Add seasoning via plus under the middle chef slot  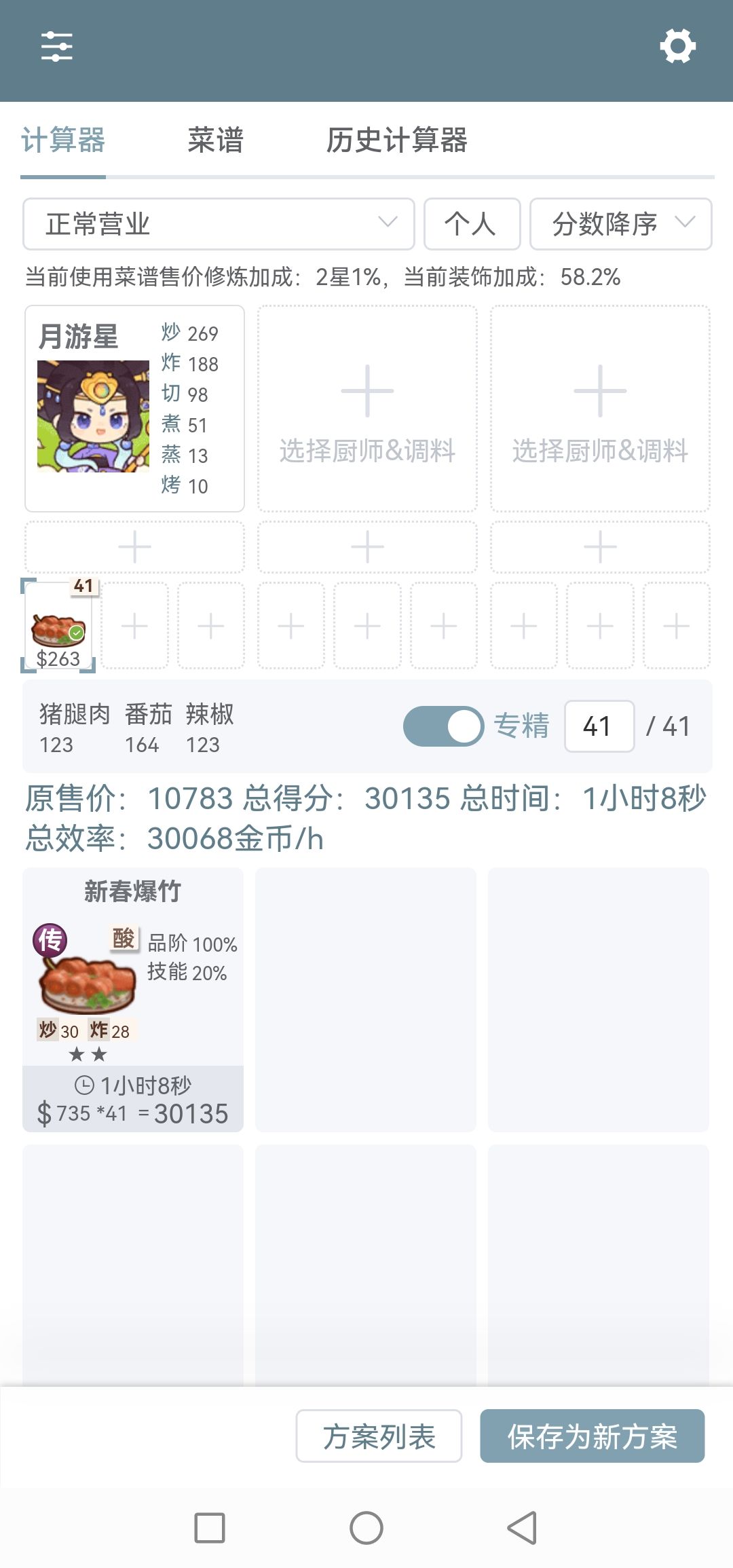[366, 546]
